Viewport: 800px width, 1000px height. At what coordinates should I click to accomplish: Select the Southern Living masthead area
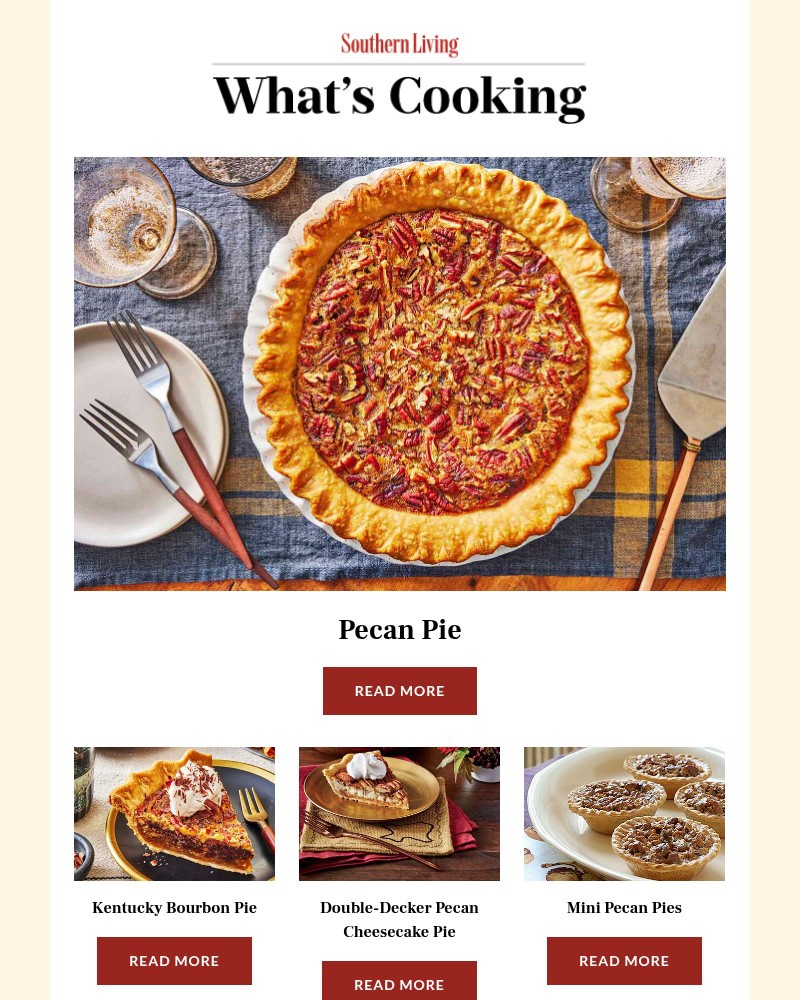(x=399, y=44)
